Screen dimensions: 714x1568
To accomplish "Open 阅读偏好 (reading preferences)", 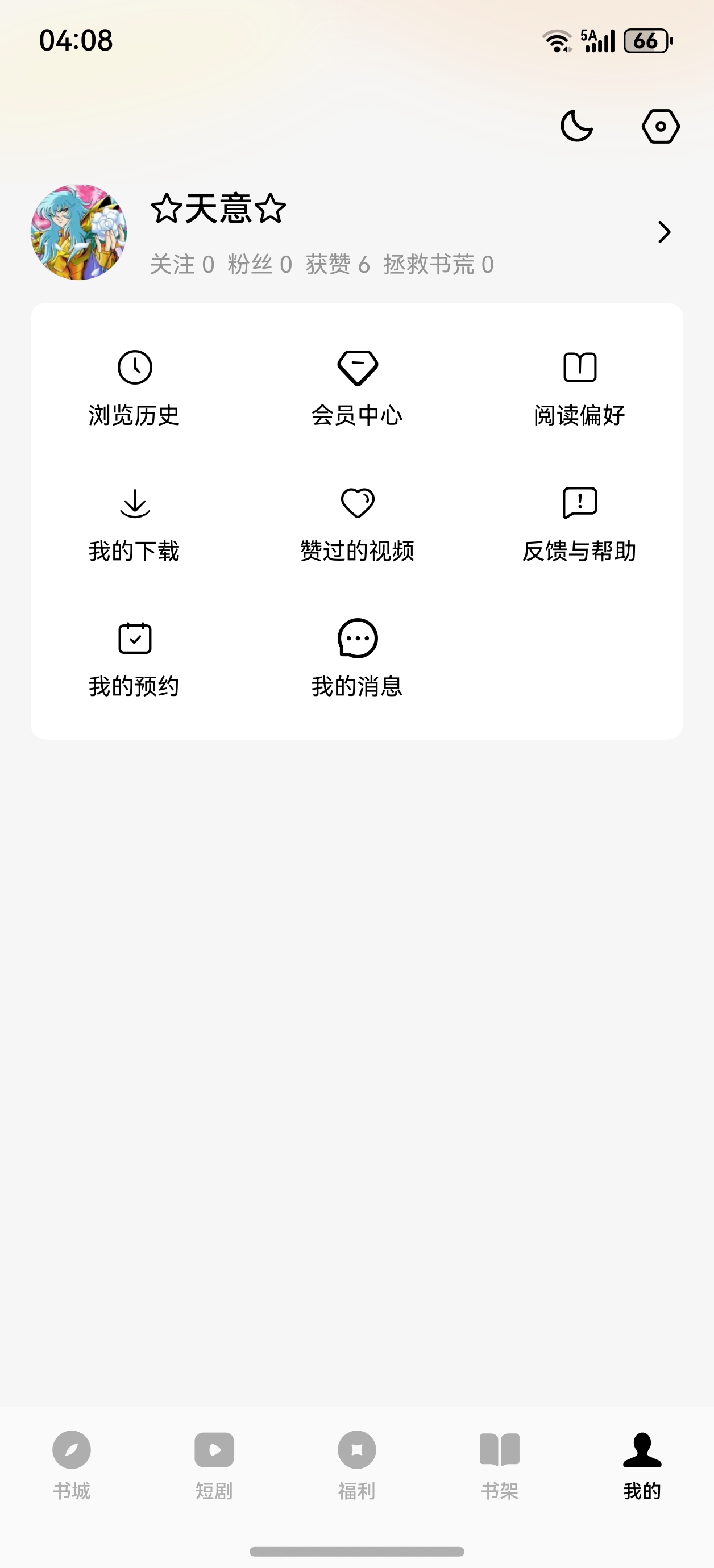I will [579, 387].
